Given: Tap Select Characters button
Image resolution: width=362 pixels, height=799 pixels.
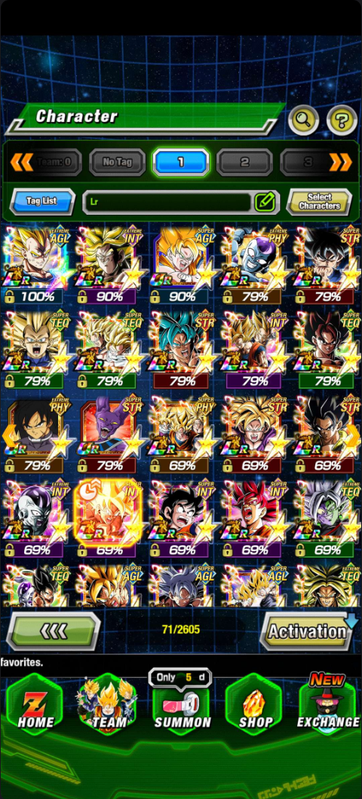Looking at the screenshot, I should [319, 202].
